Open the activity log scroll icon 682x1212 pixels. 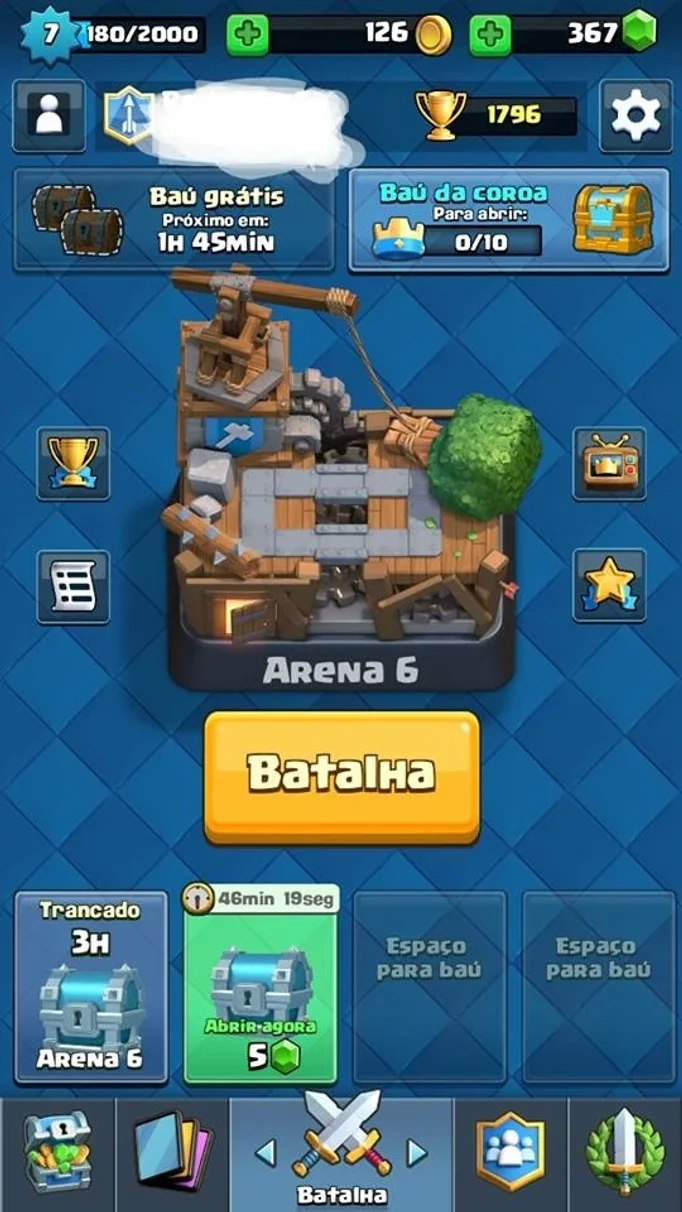[x=73, y=586]
